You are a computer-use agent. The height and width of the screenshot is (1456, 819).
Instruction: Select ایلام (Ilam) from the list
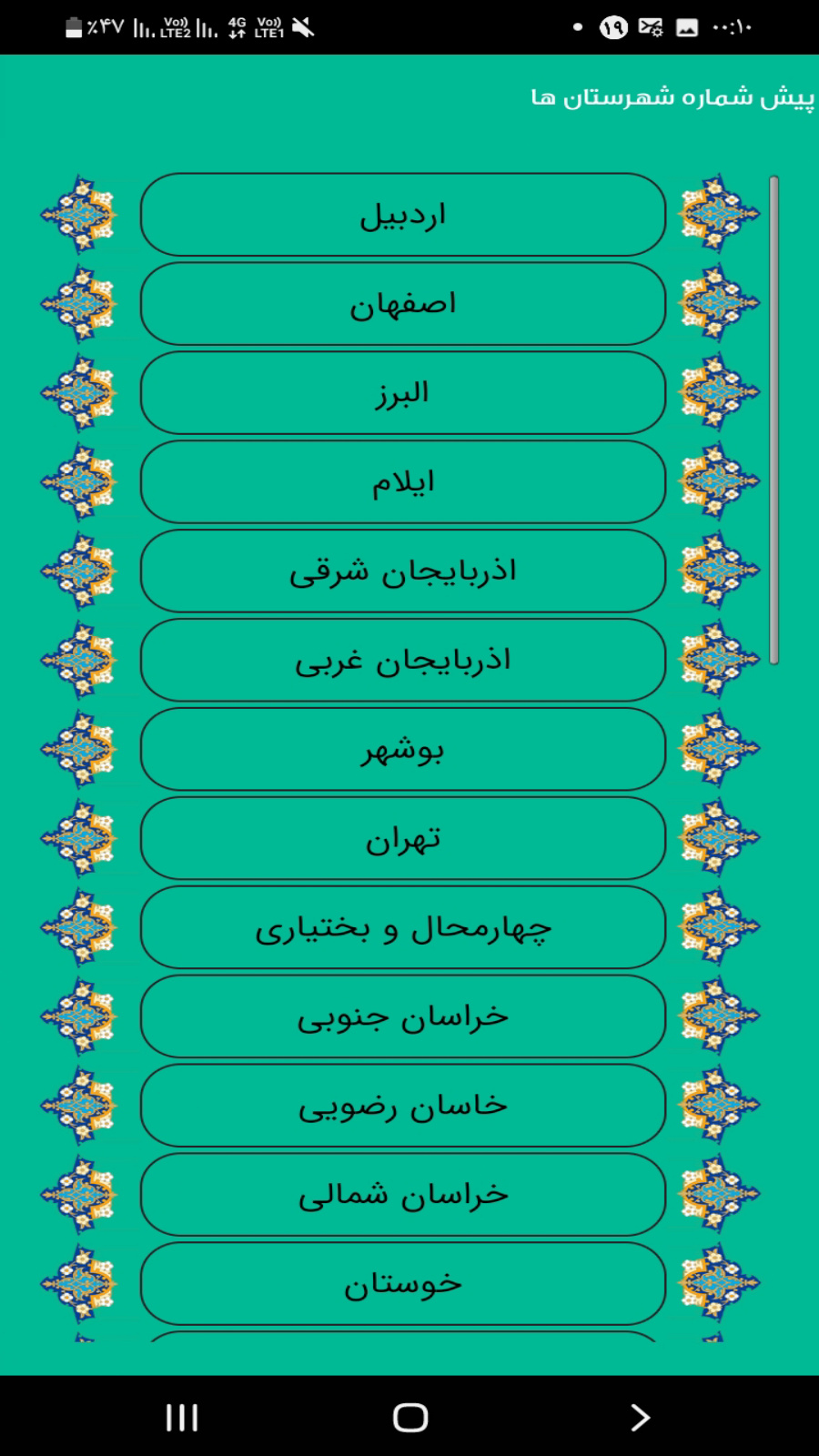tap(403, 482)
